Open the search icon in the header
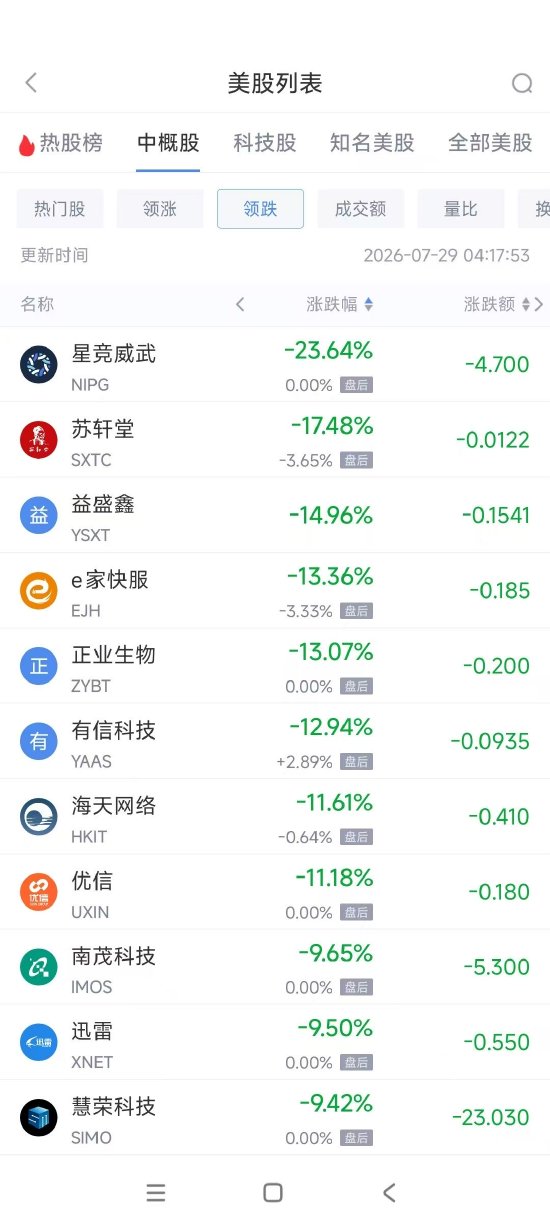 522,83
